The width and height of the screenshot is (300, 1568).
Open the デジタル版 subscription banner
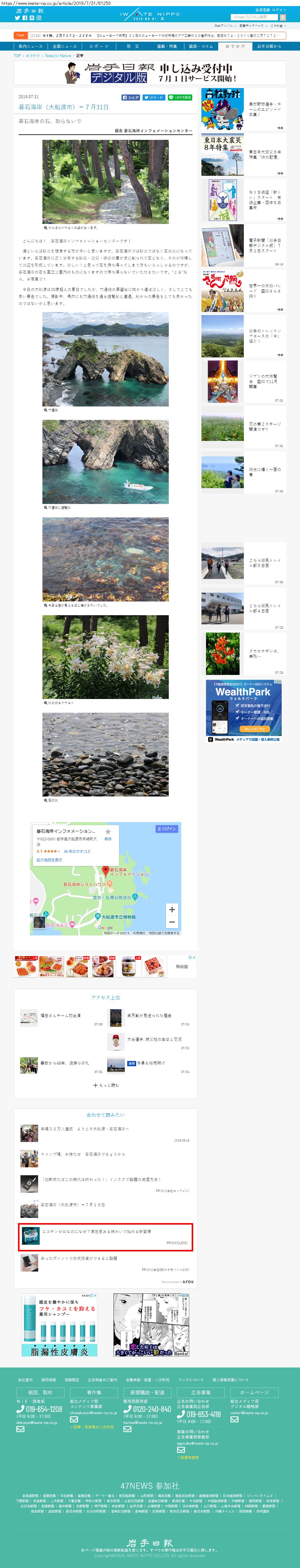coord(150,73)
